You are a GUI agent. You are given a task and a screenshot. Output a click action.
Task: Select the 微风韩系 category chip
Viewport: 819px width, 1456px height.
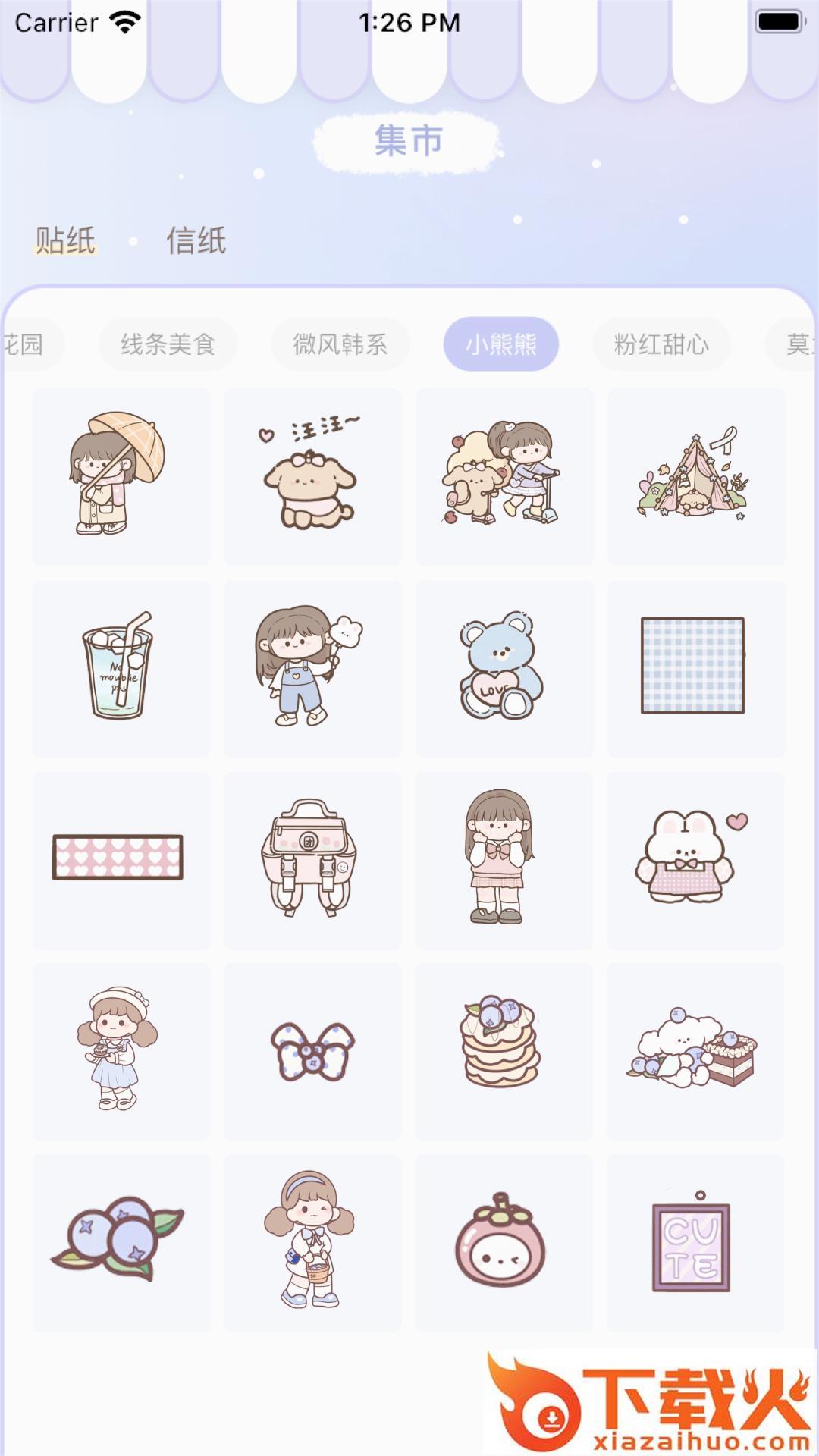(340, 344)
